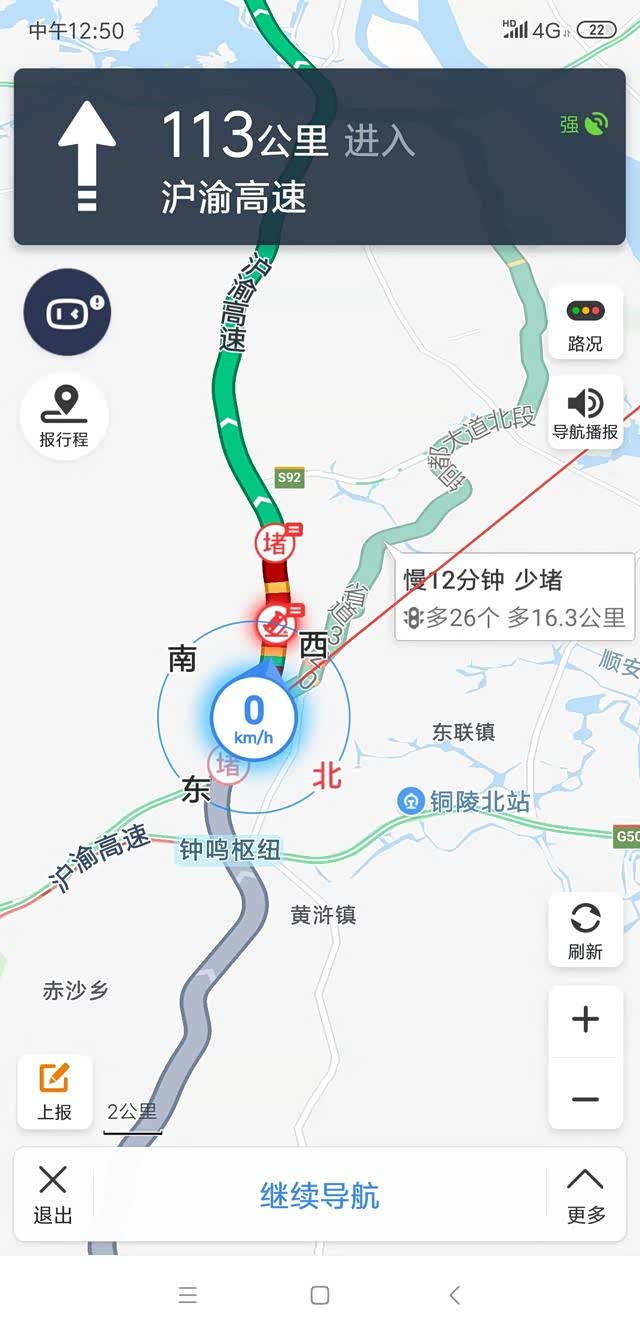
Task: Zoom out of the map
Action: (585, 1099)
